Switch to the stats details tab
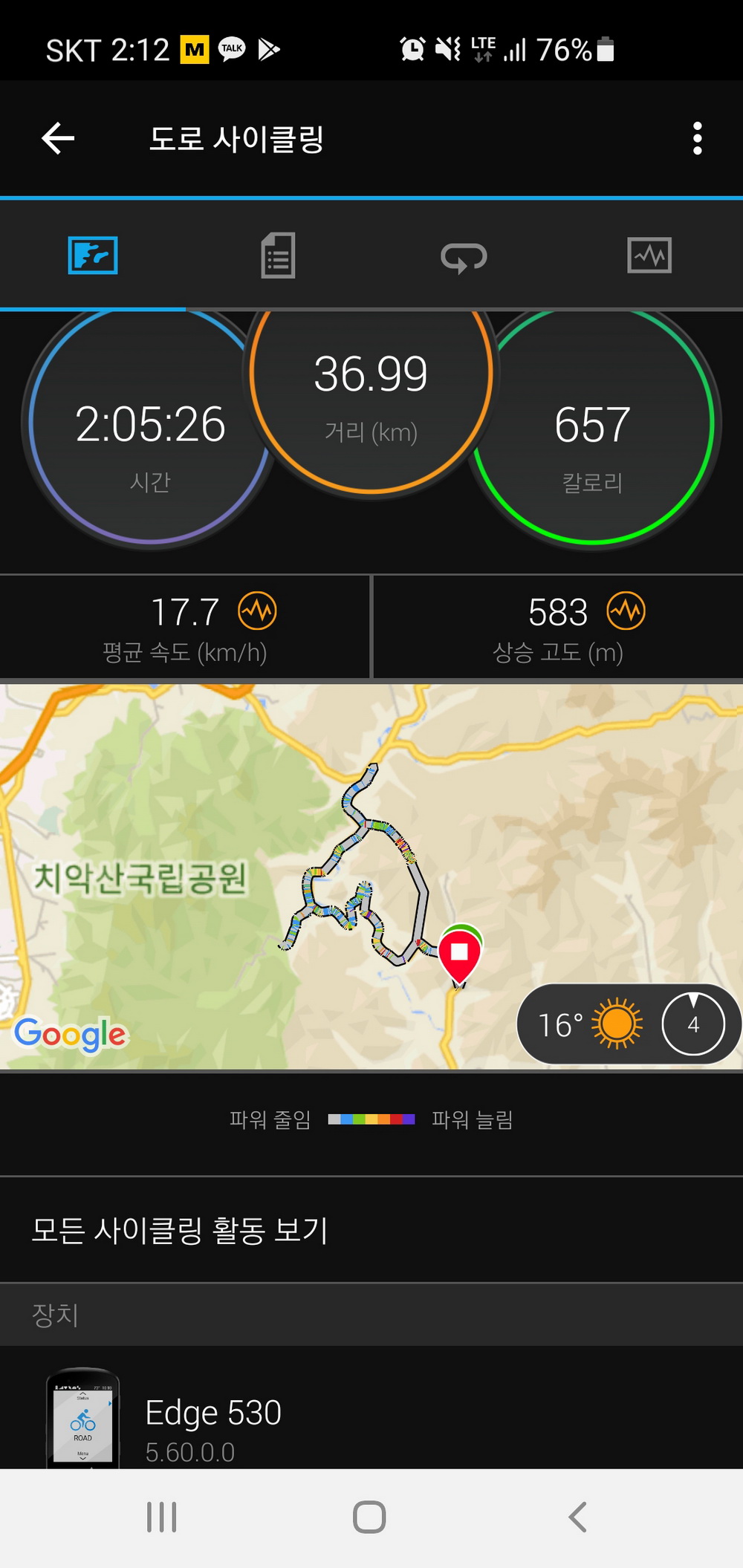The width and height of the screenshot is (743, 1568). 278,256
